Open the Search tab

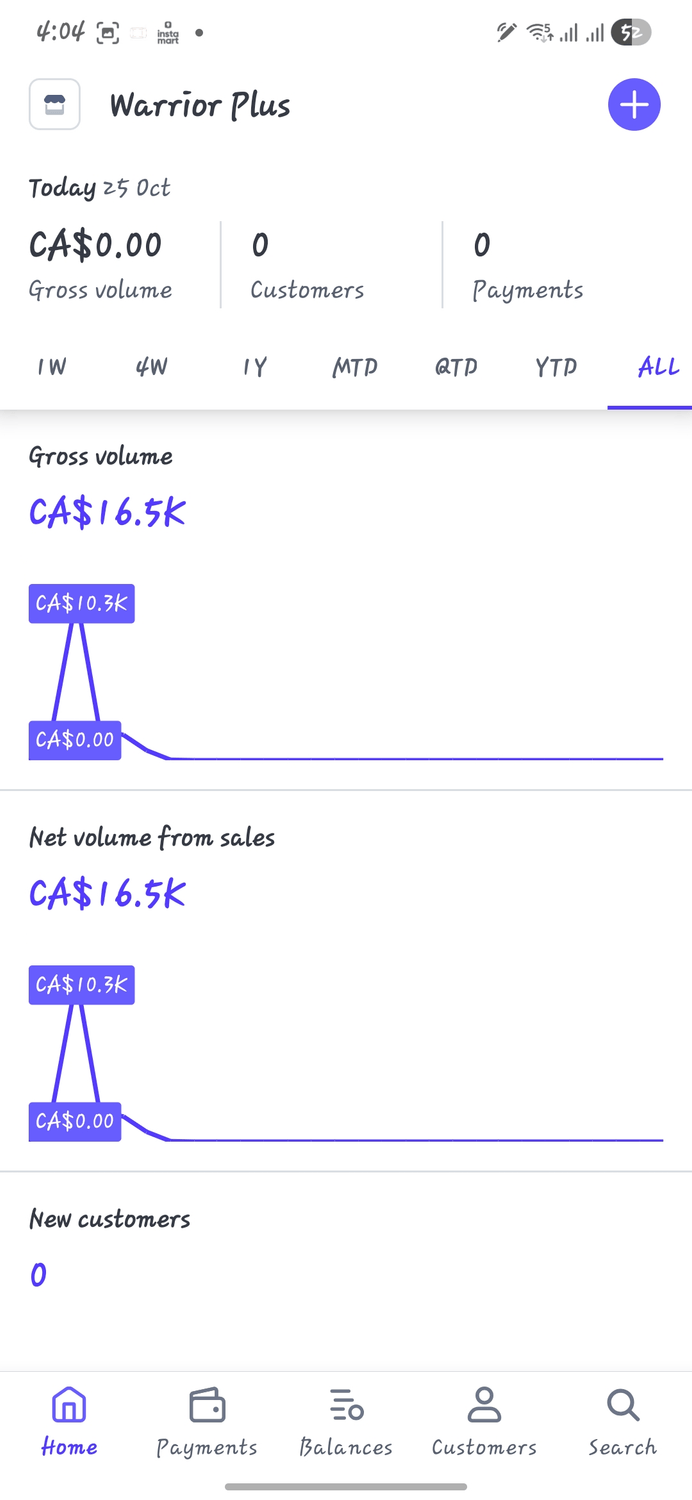pyautogui.click(x=623, y=1422)
